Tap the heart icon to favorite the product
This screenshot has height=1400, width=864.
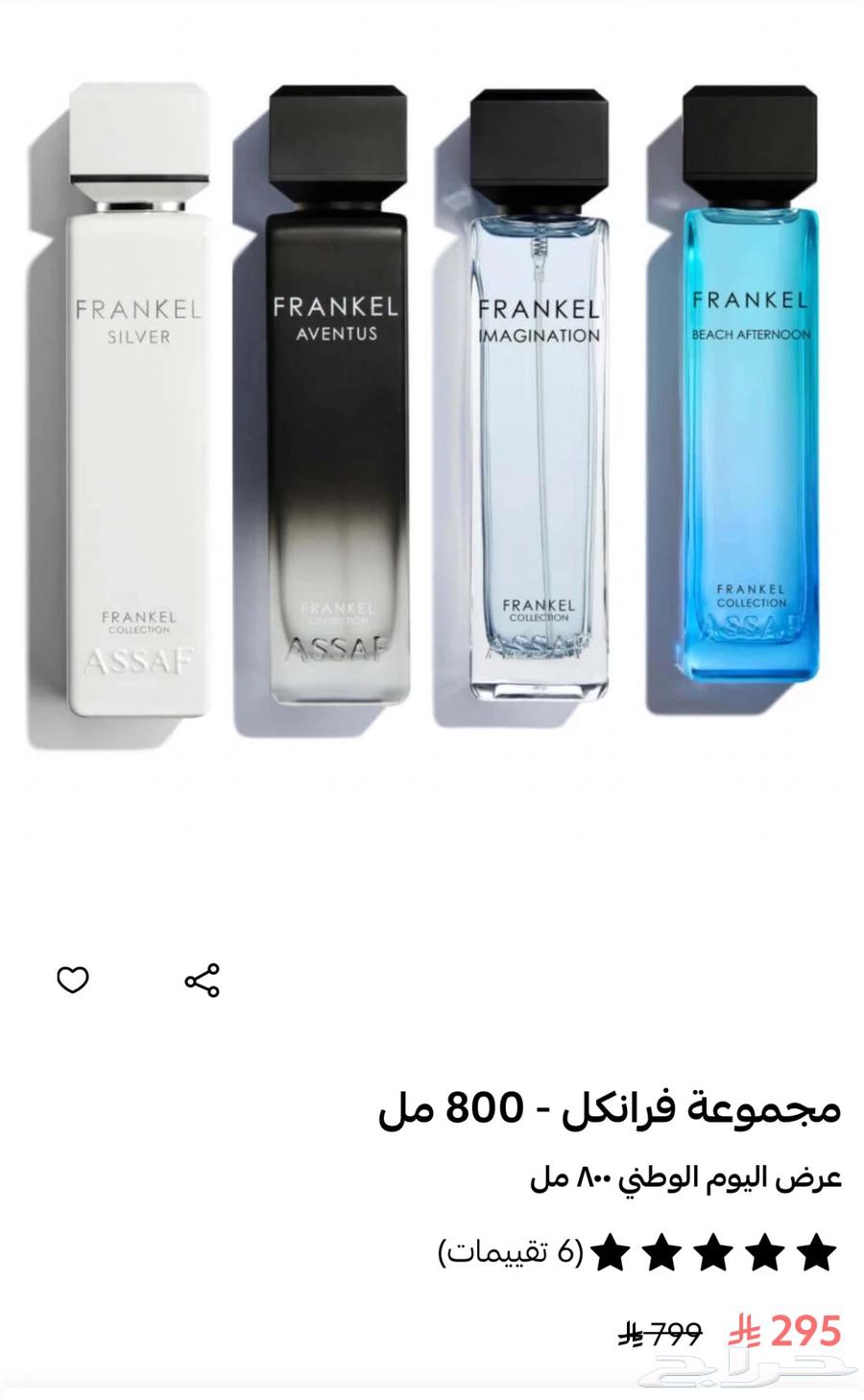click(x=72, y=981)
